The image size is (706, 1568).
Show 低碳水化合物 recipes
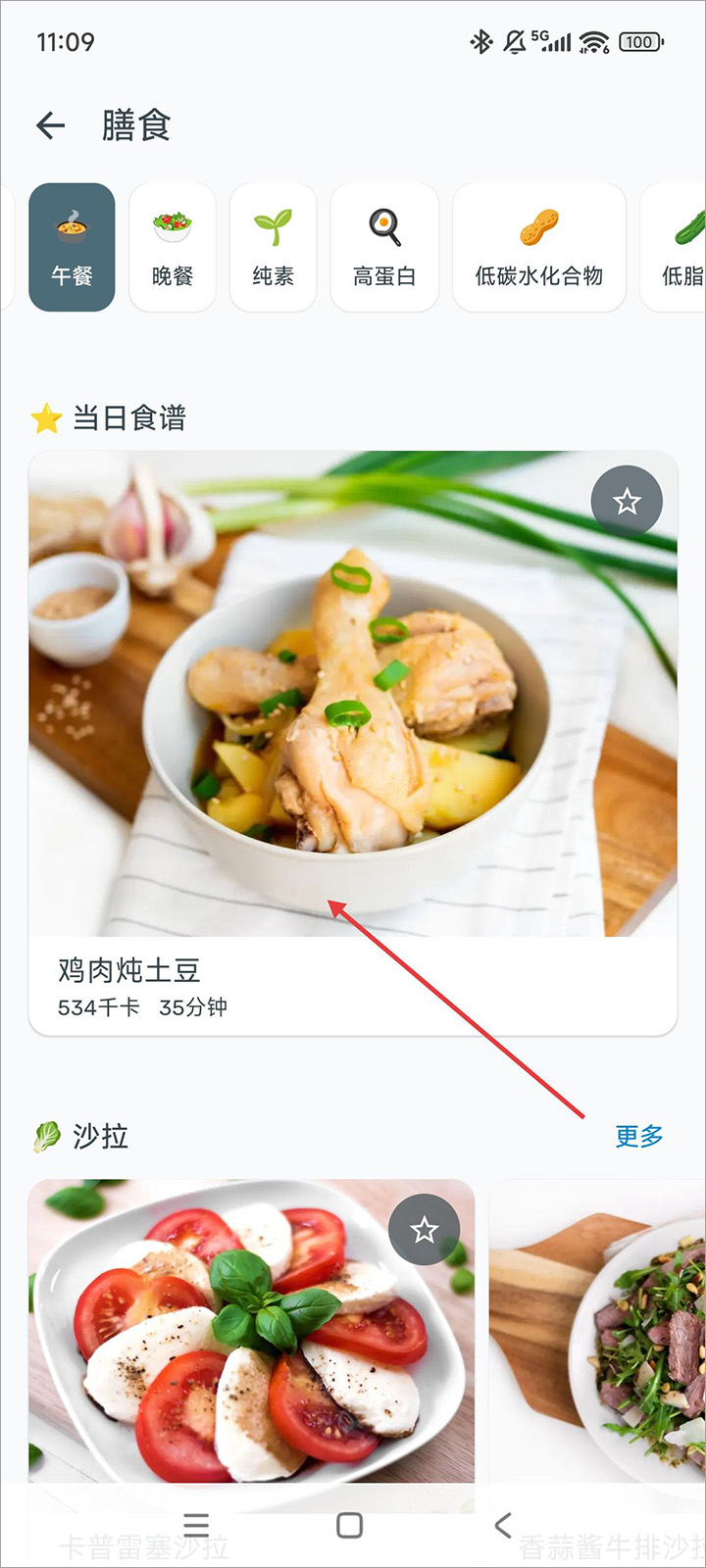pos(538,247)
